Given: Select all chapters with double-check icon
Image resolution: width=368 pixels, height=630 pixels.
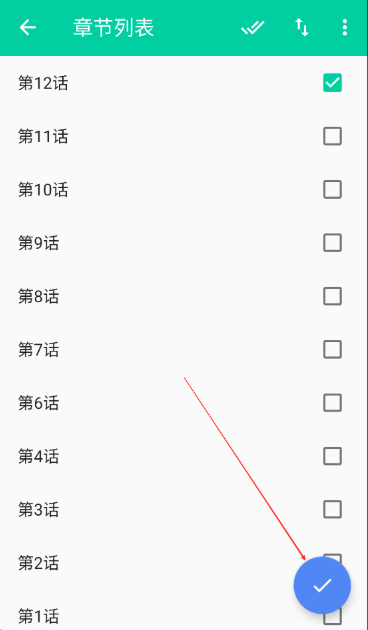Looking at the screenshot, I should 253,28.
